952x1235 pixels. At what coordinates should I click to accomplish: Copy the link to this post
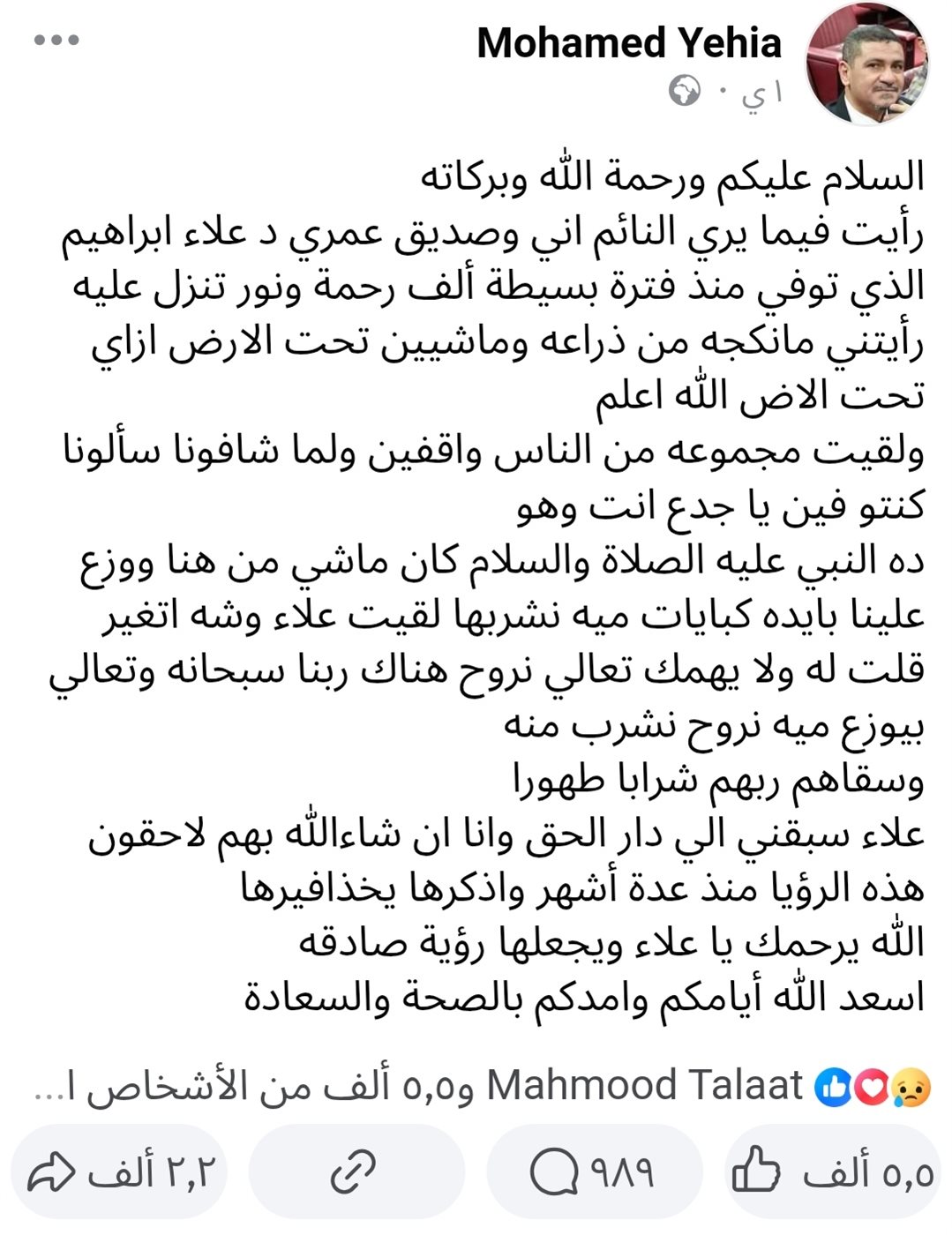[355, 1172]
